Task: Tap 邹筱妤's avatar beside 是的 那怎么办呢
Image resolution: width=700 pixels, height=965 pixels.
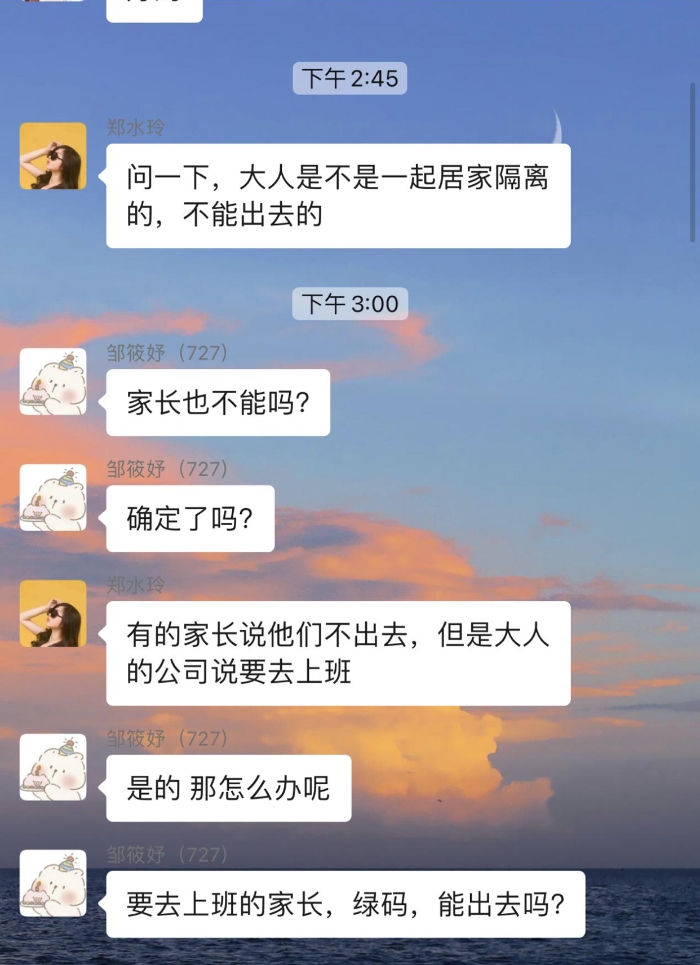Action: [x=53, y=767]
